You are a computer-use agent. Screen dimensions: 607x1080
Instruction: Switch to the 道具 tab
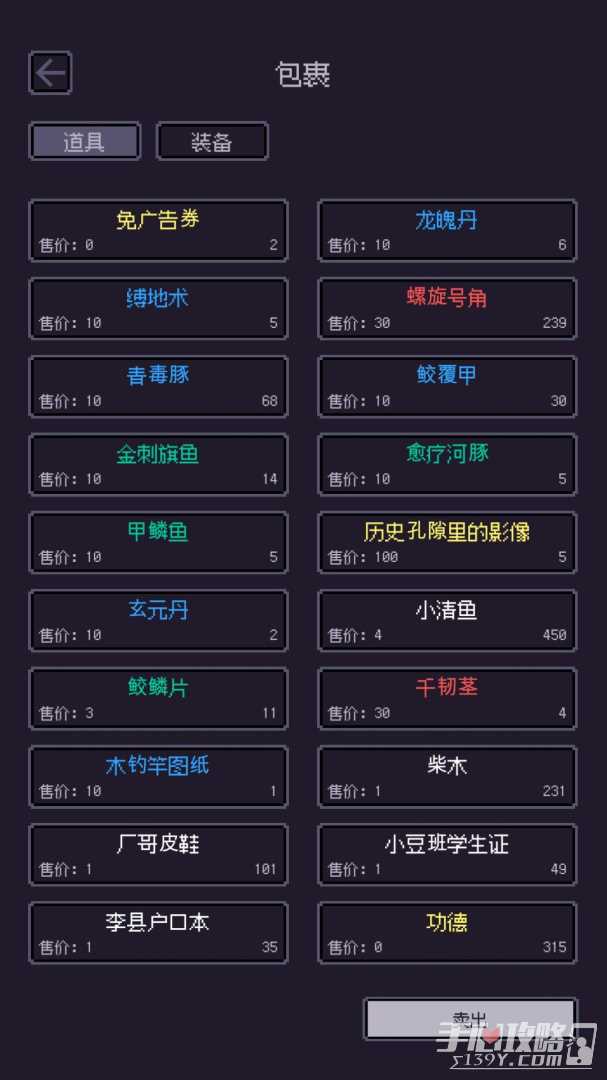click(x=85, y=142)
